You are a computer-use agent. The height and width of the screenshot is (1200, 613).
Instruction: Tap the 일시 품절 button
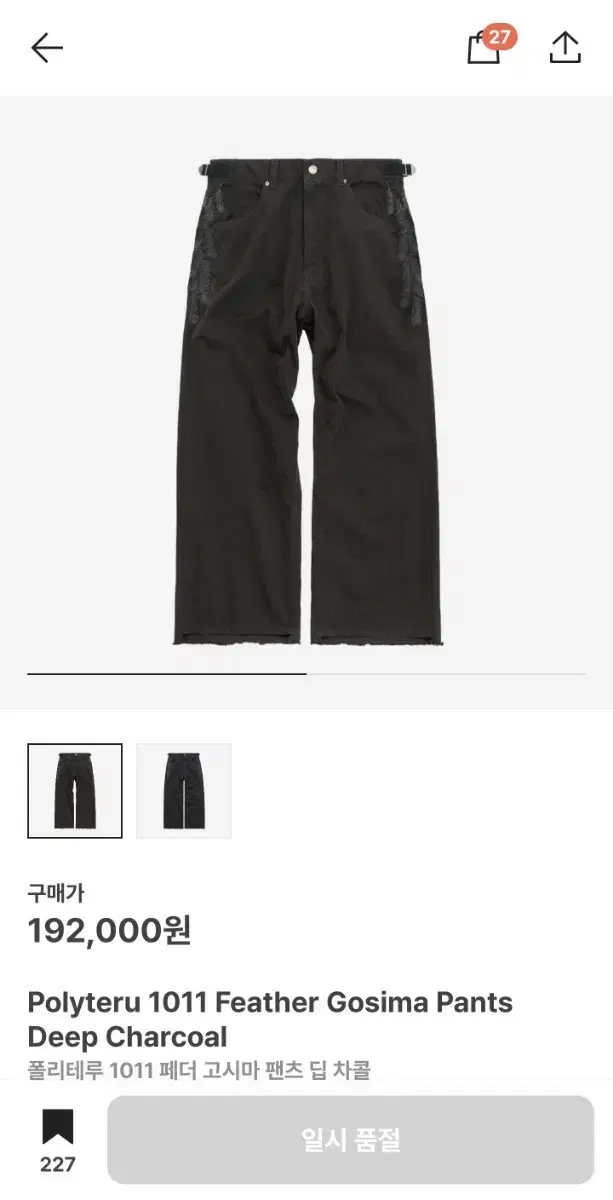pos(350,1139)
